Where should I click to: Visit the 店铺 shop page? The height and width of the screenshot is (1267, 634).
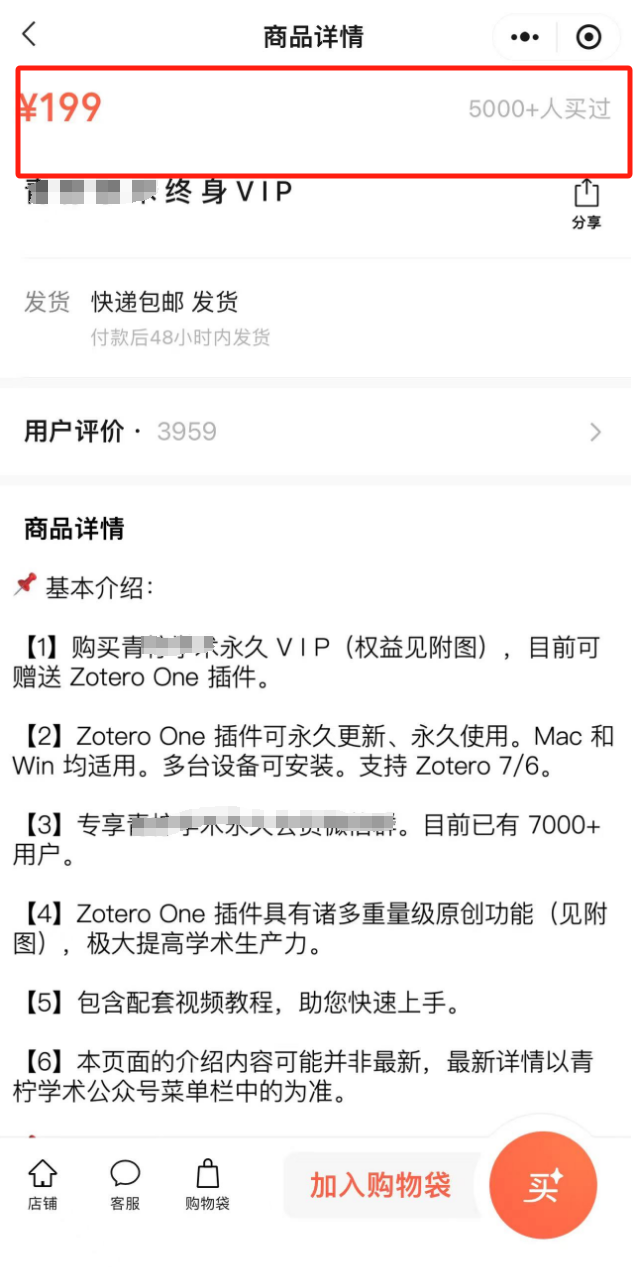coord(42,1185)
